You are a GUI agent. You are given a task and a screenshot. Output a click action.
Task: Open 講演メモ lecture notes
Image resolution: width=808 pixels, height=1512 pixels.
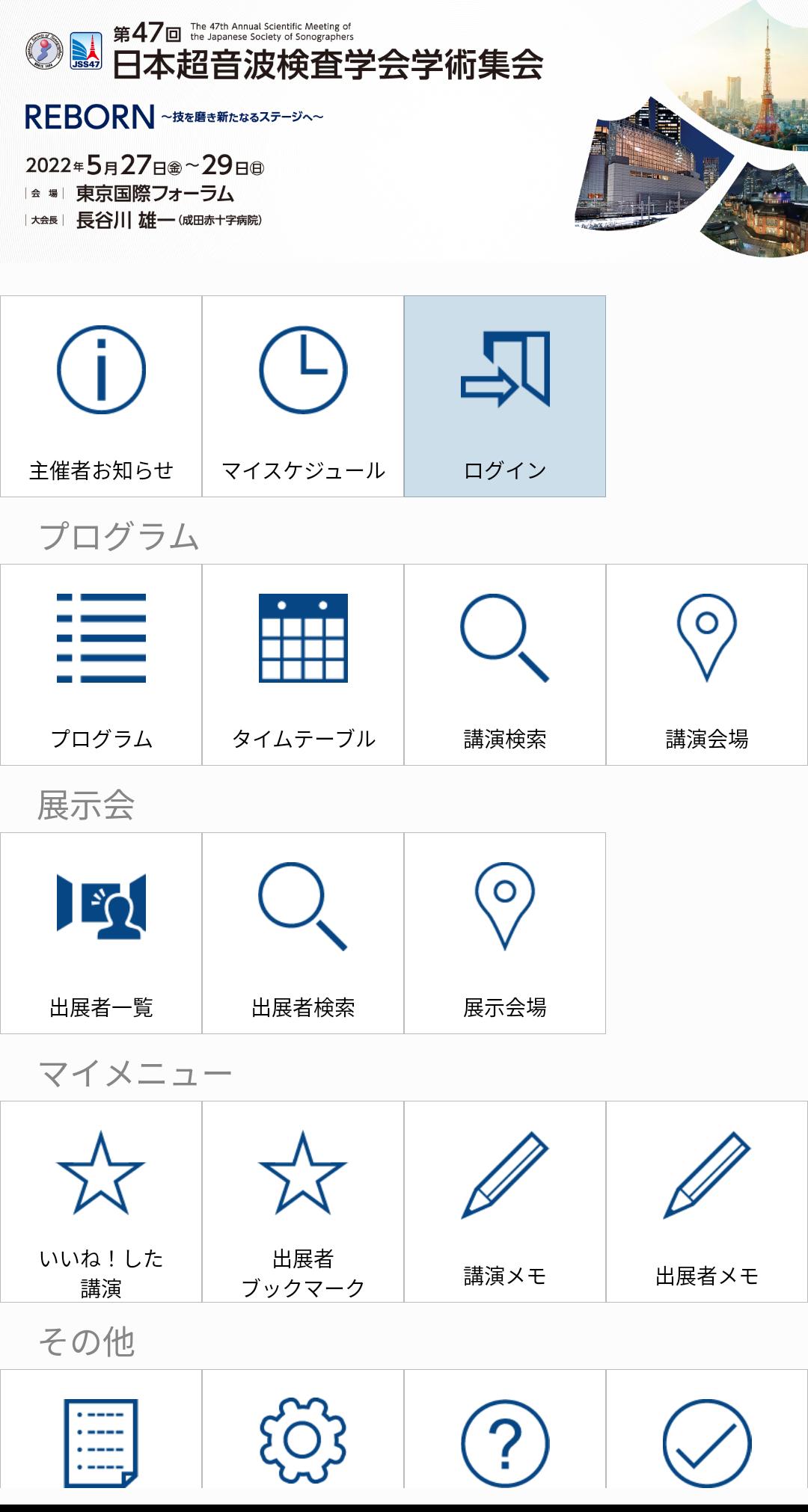(505, 1202)
